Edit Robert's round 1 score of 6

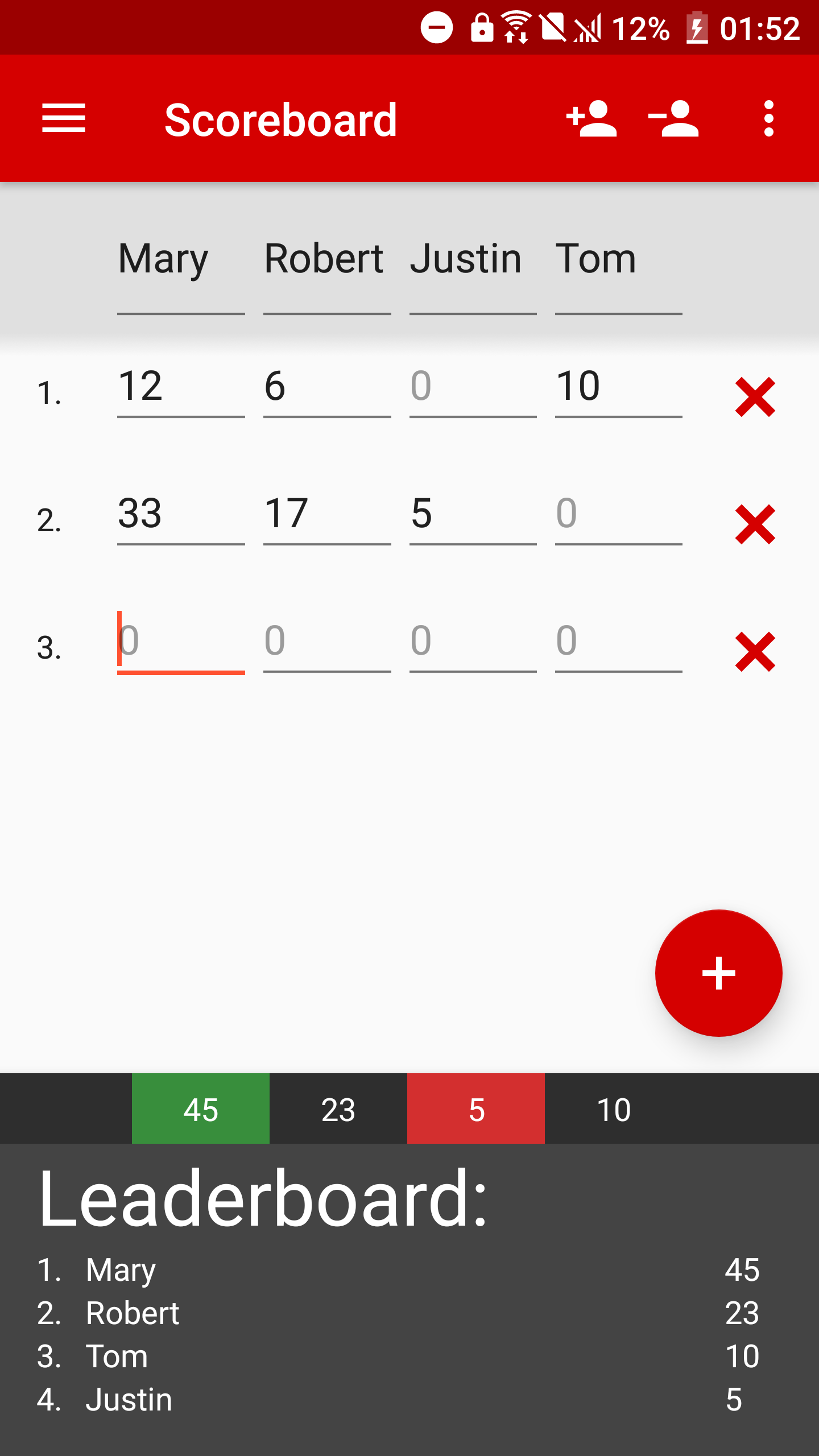[x=327, y=387]
